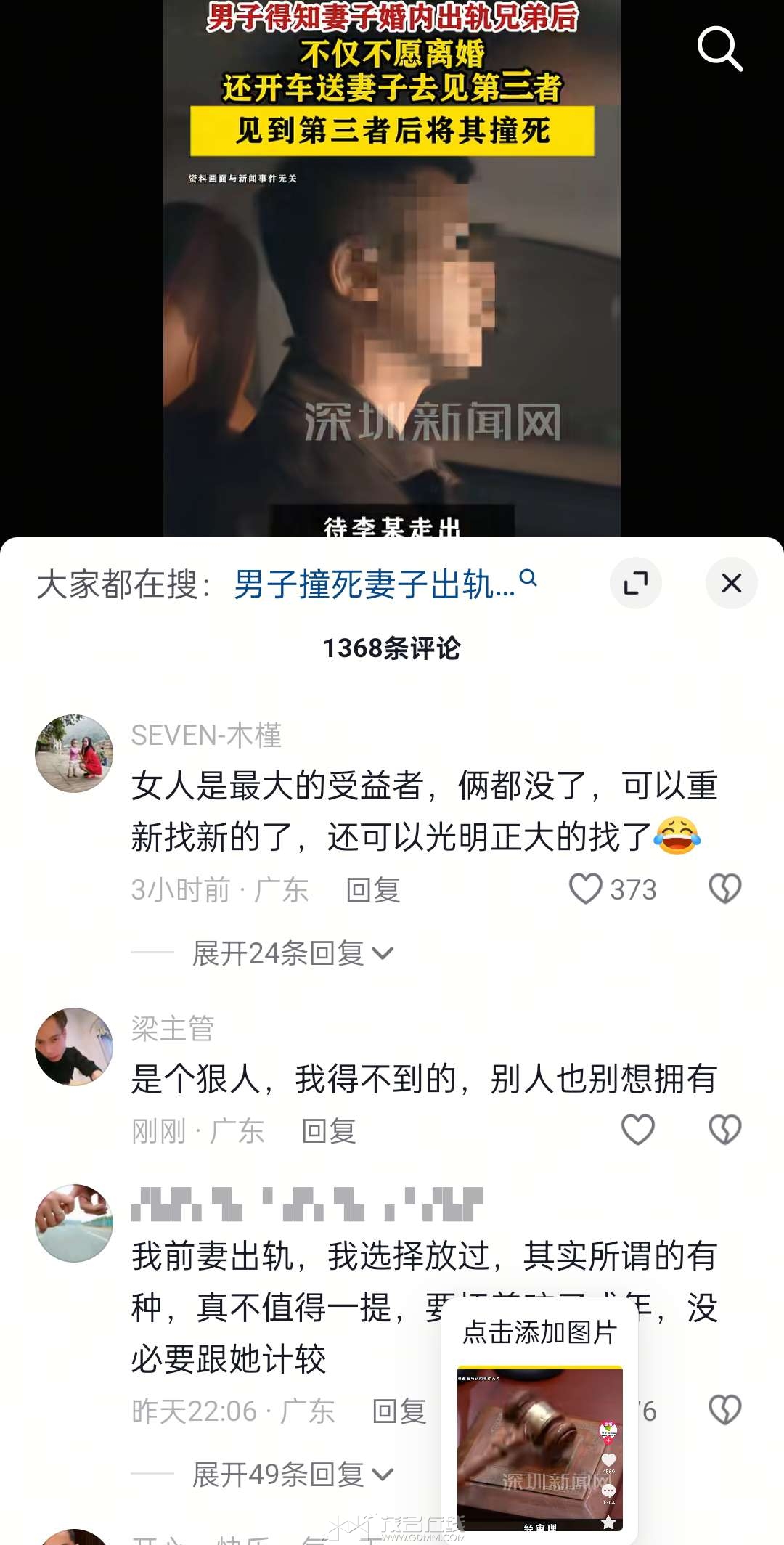This screenshot has width=784, height=1545.
Task: Dislike SEVEN-木槿's comment
Action: [x=724, y=889]
